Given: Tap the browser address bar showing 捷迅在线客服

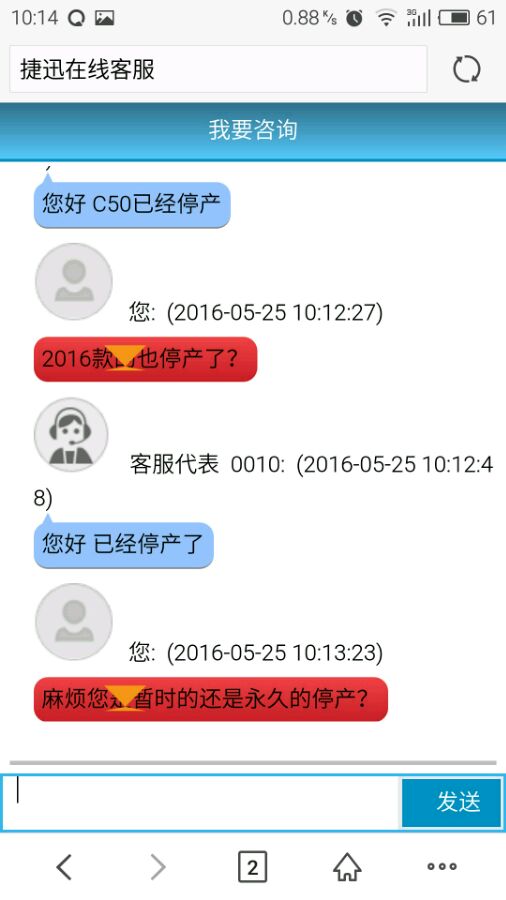Looking at the screenshot, I should (x=218, y=69).
